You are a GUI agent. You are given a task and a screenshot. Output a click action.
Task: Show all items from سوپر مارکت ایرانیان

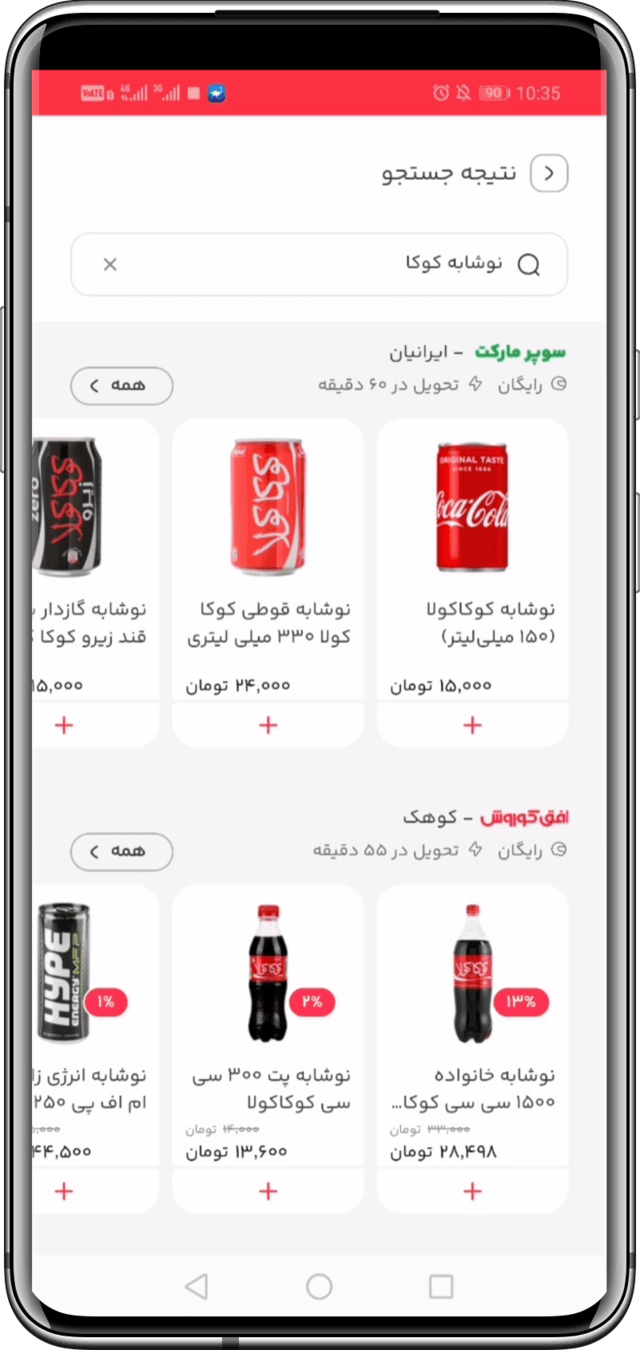coord(122,385)
